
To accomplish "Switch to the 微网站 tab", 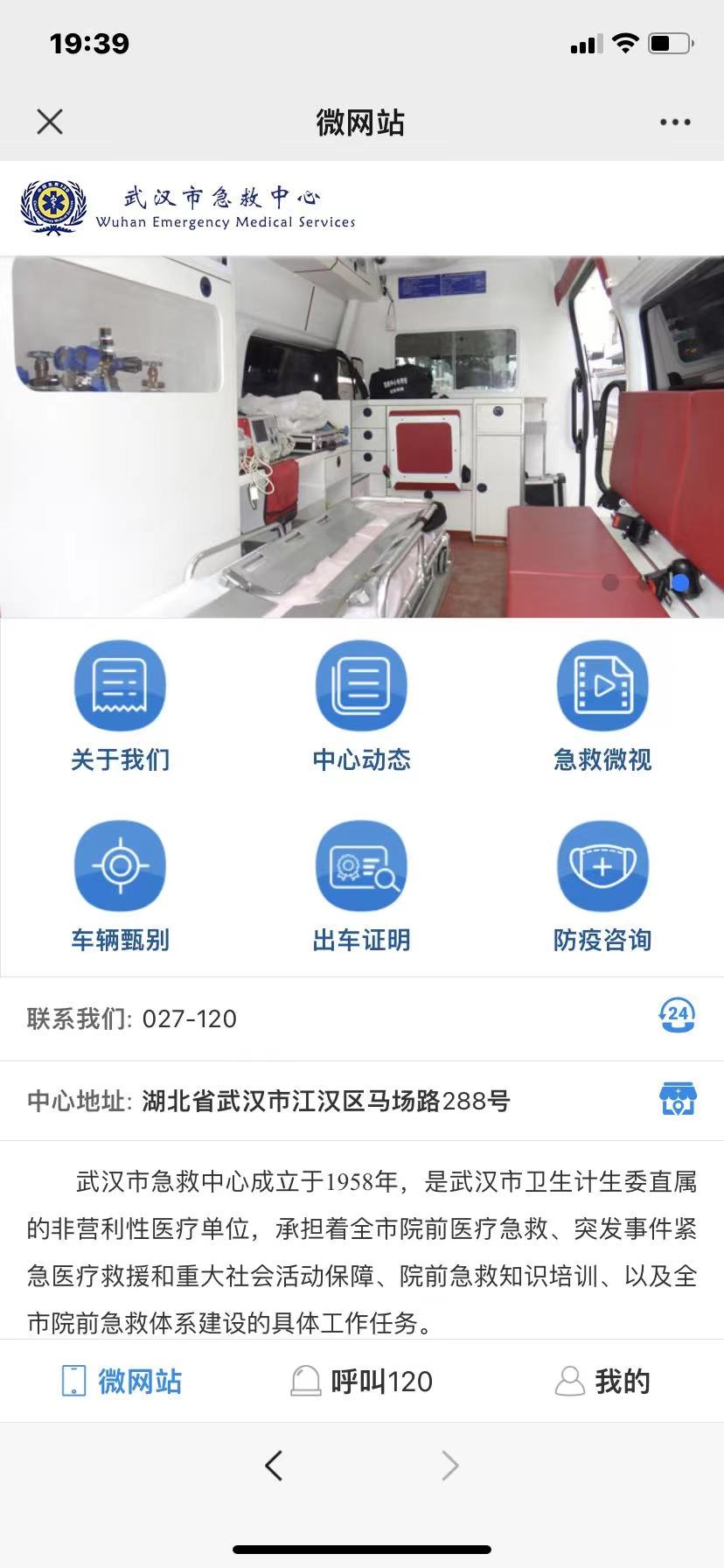I will coord(122,1381).
